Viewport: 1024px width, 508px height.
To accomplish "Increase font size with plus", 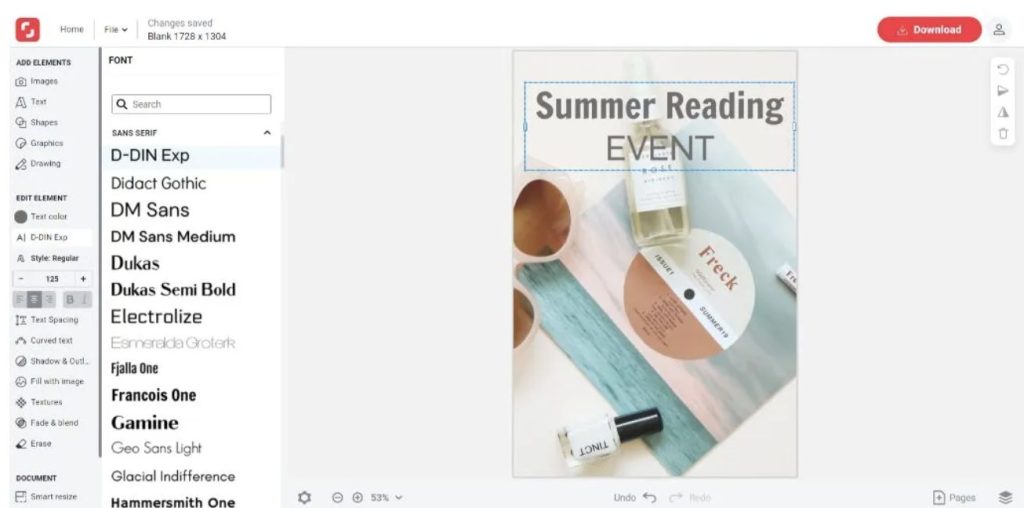I will 83,279.
